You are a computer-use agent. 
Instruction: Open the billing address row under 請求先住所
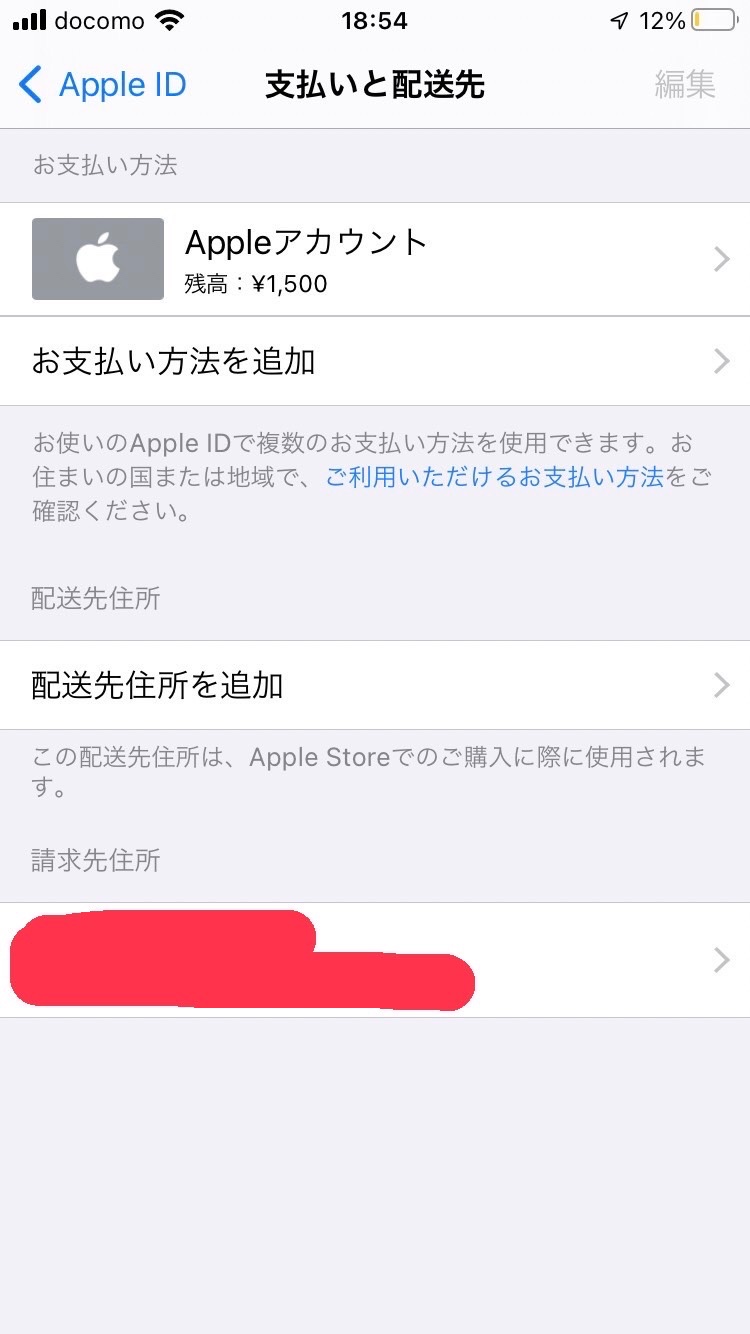point(375,960)
